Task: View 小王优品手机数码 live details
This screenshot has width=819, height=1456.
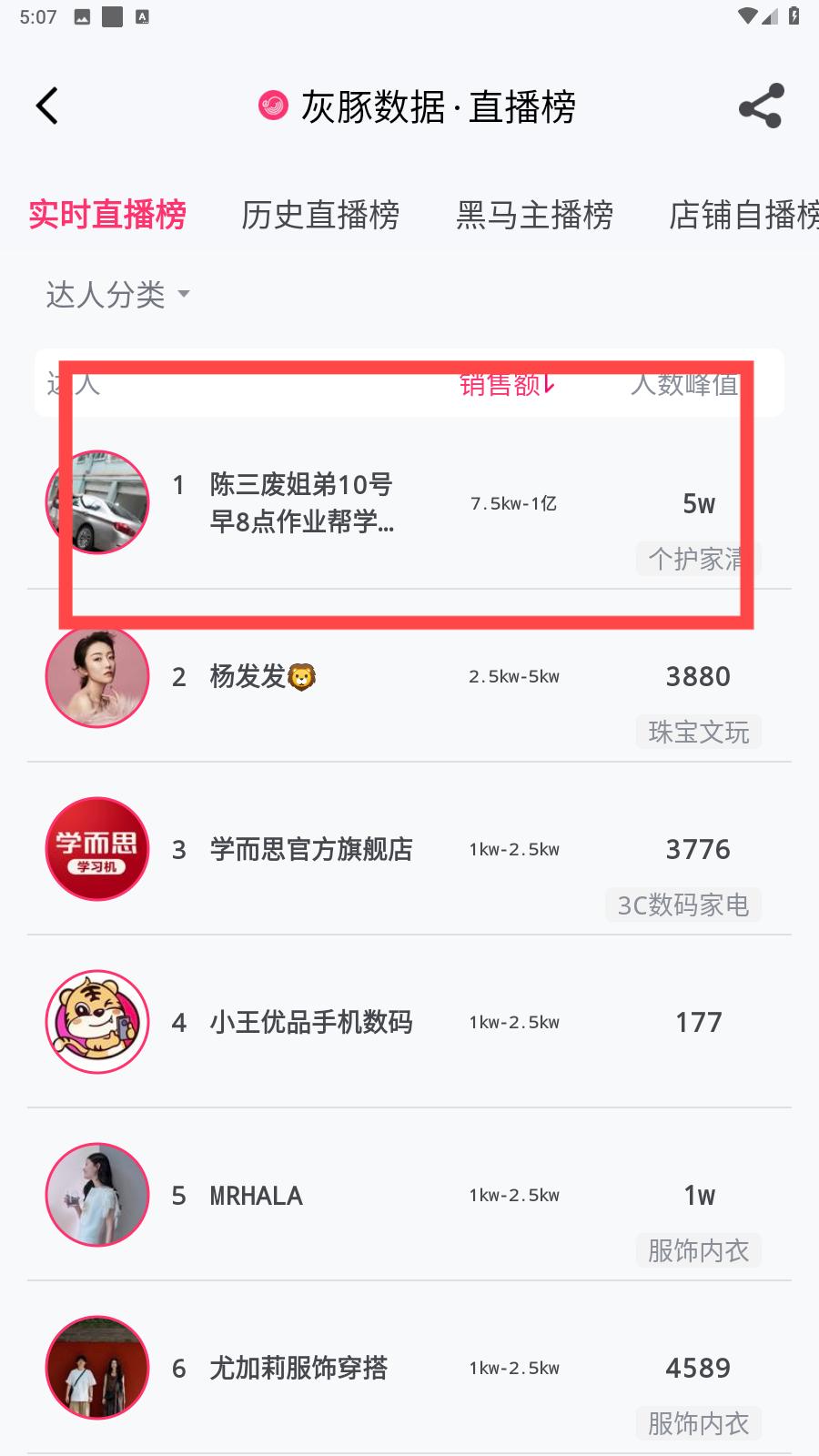Action: [310, 1022]
